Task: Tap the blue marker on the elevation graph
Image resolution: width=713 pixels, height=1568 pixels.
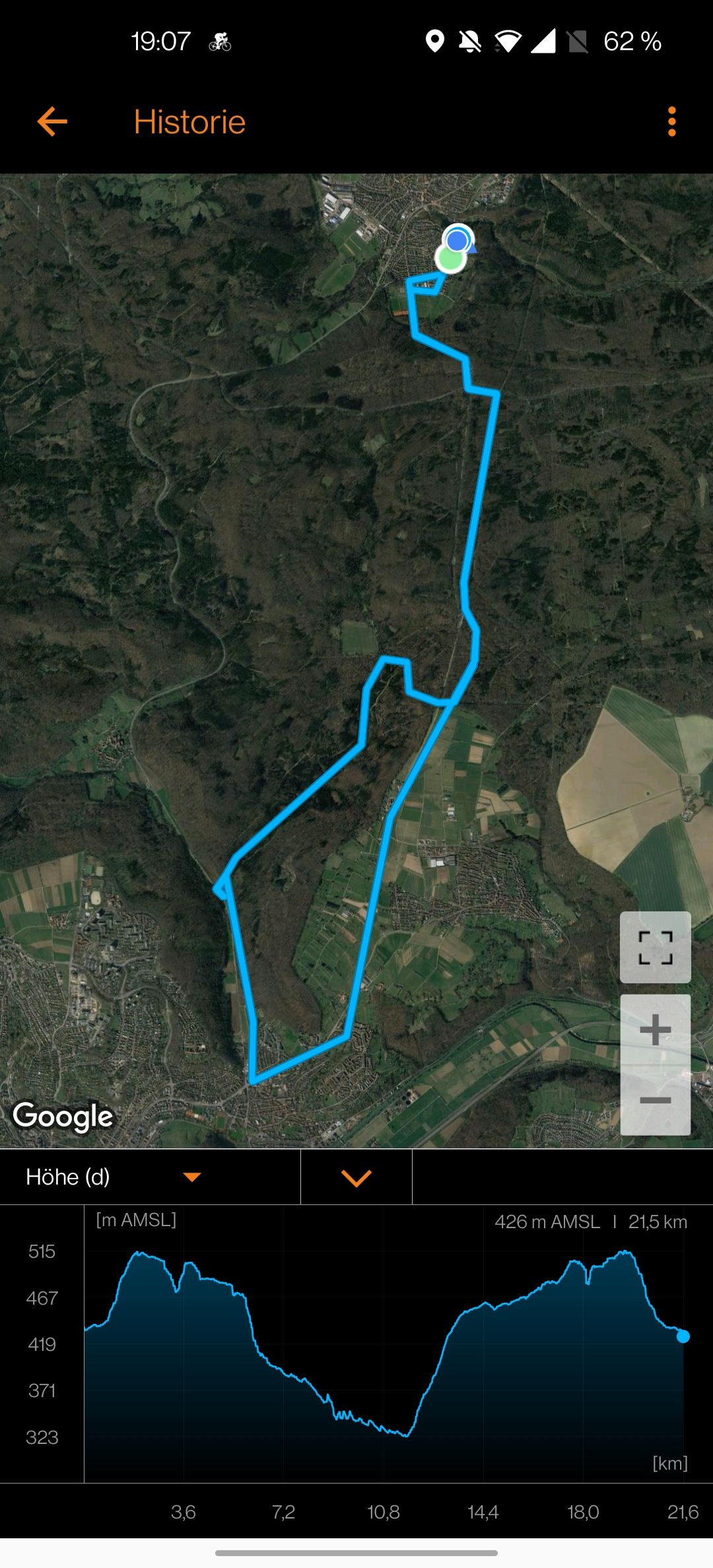Action: [683, 1336]
